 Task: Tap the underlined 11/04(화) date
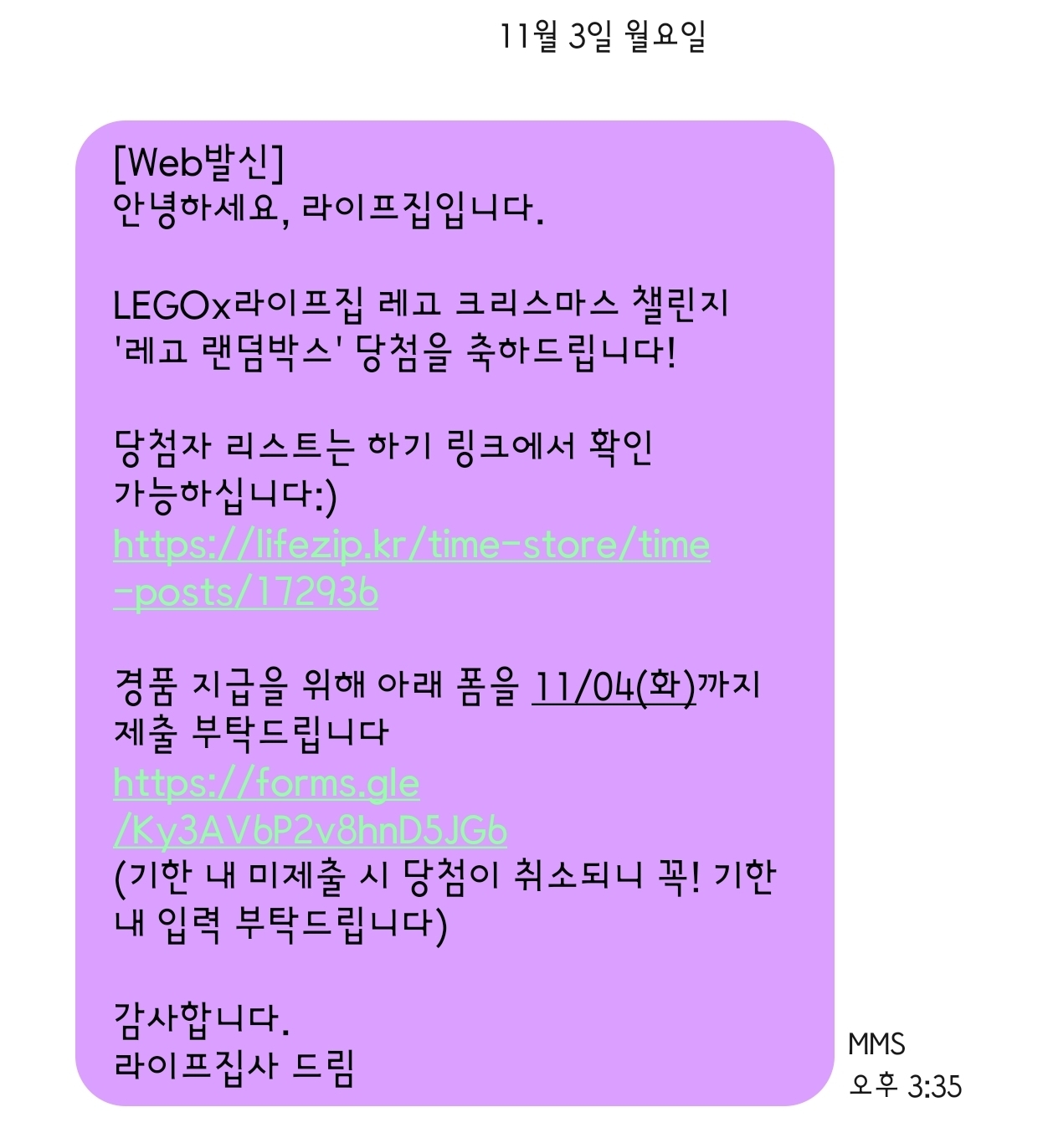[614, 686]
